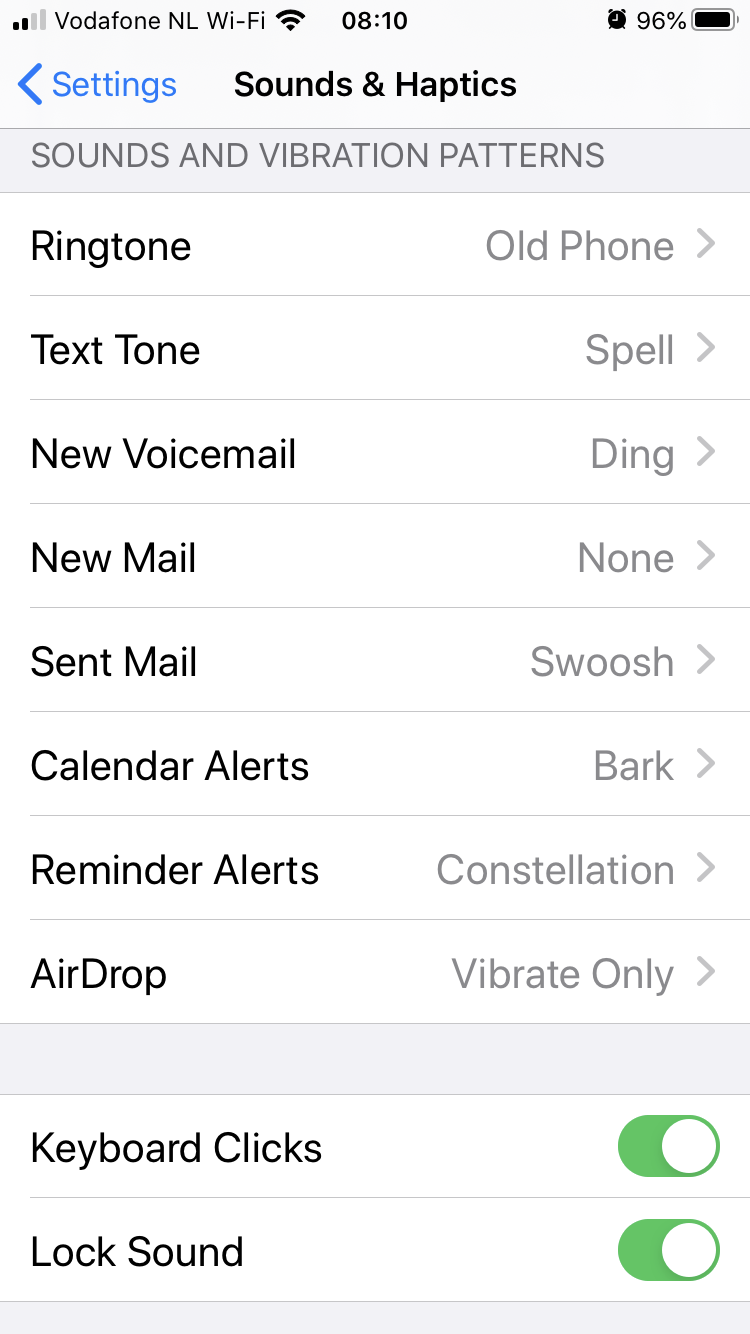Select the New Mail row
750x1334 pixels.
(375, 558)
